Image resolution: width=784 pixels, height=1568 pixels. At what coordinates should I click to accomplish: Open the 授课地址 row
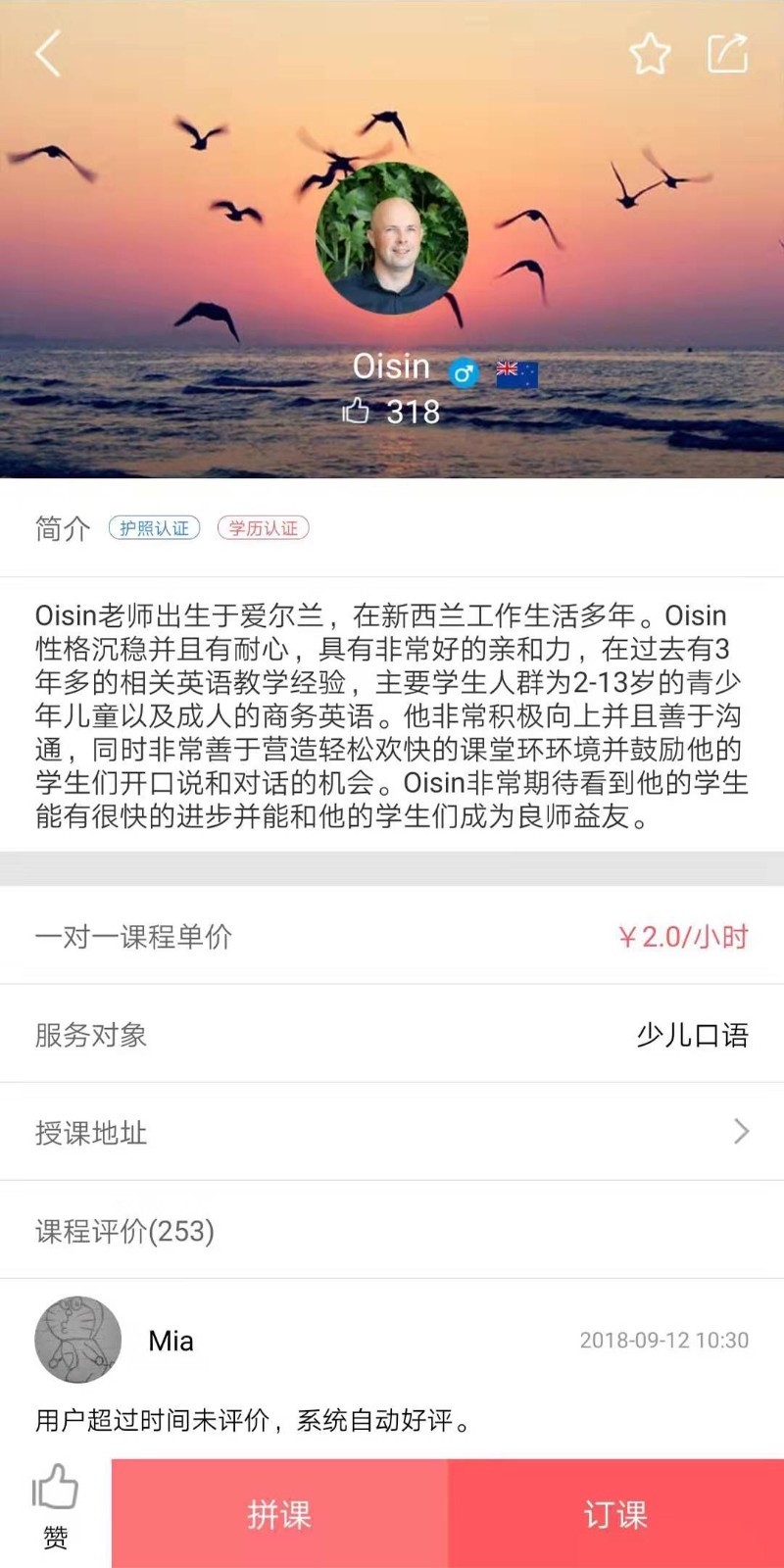pyautogui.click(x=392, y=1132)
